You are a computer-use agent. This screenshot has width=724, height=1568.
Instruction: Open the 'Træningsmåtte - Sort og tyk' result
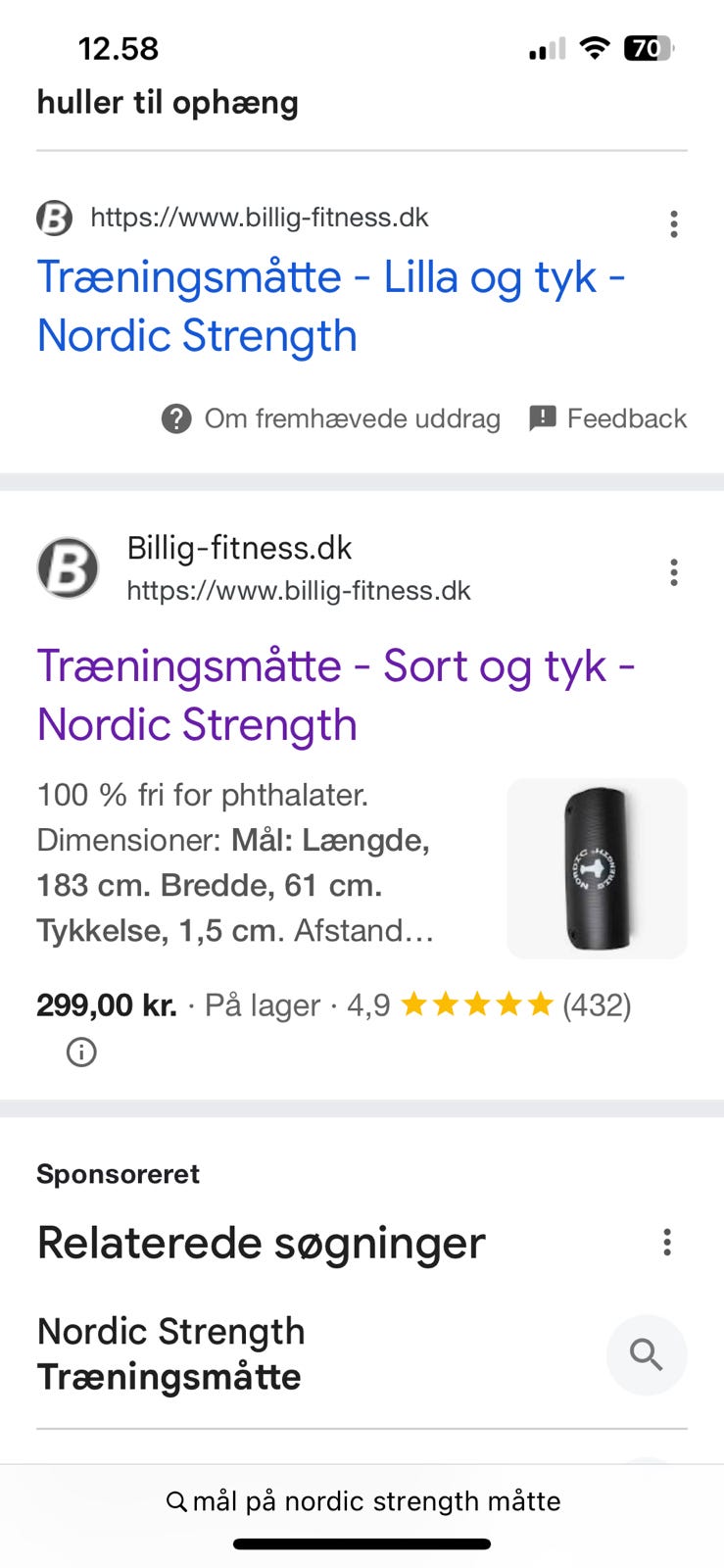pyautogui.click(x=335, y=695)
